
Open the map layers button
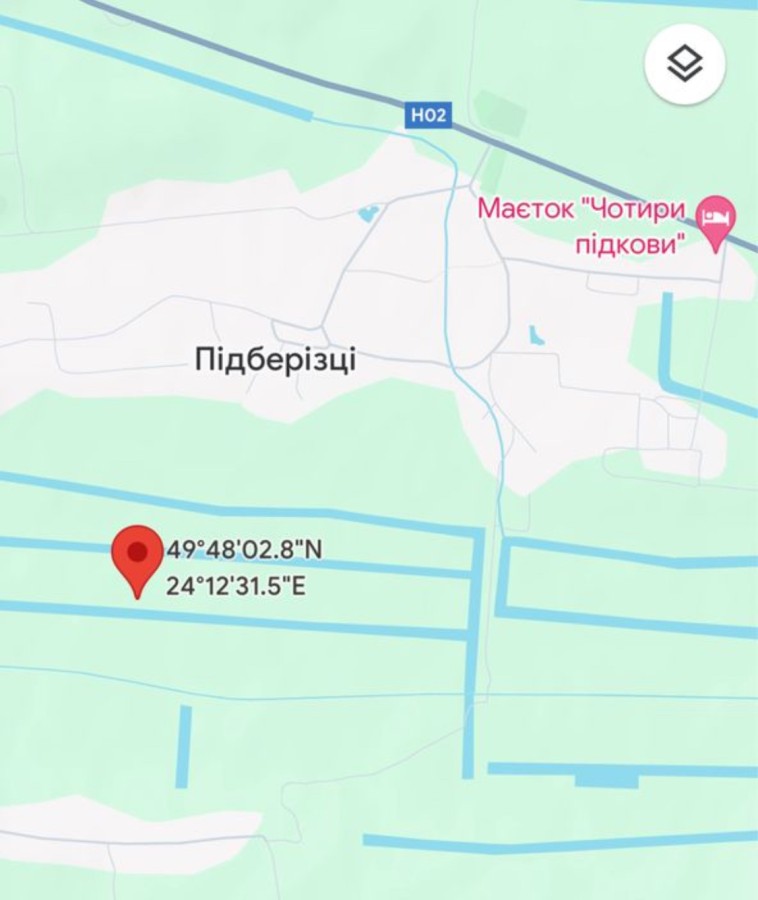[x=685, y=65]
